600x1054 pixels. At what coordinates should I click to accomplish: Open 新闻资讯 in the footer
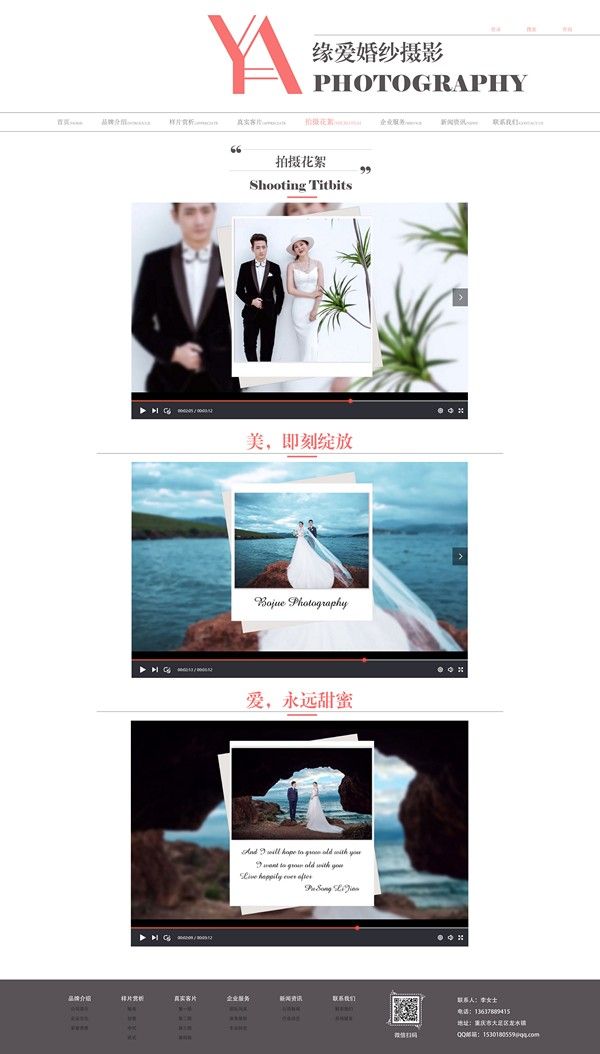click(x=291, y=998)
